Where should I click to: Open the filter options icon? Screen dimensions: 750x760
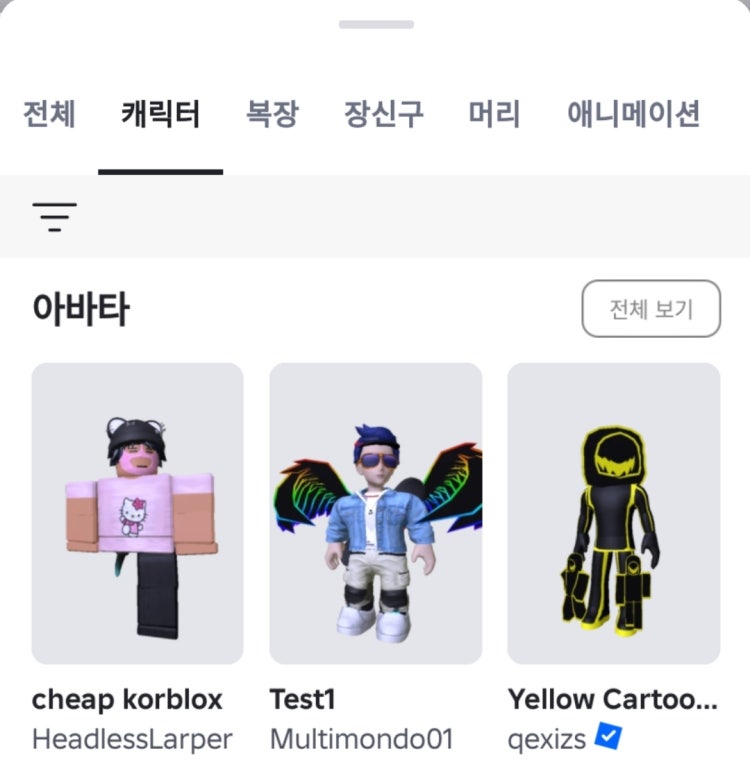click(x=54, y=216)
